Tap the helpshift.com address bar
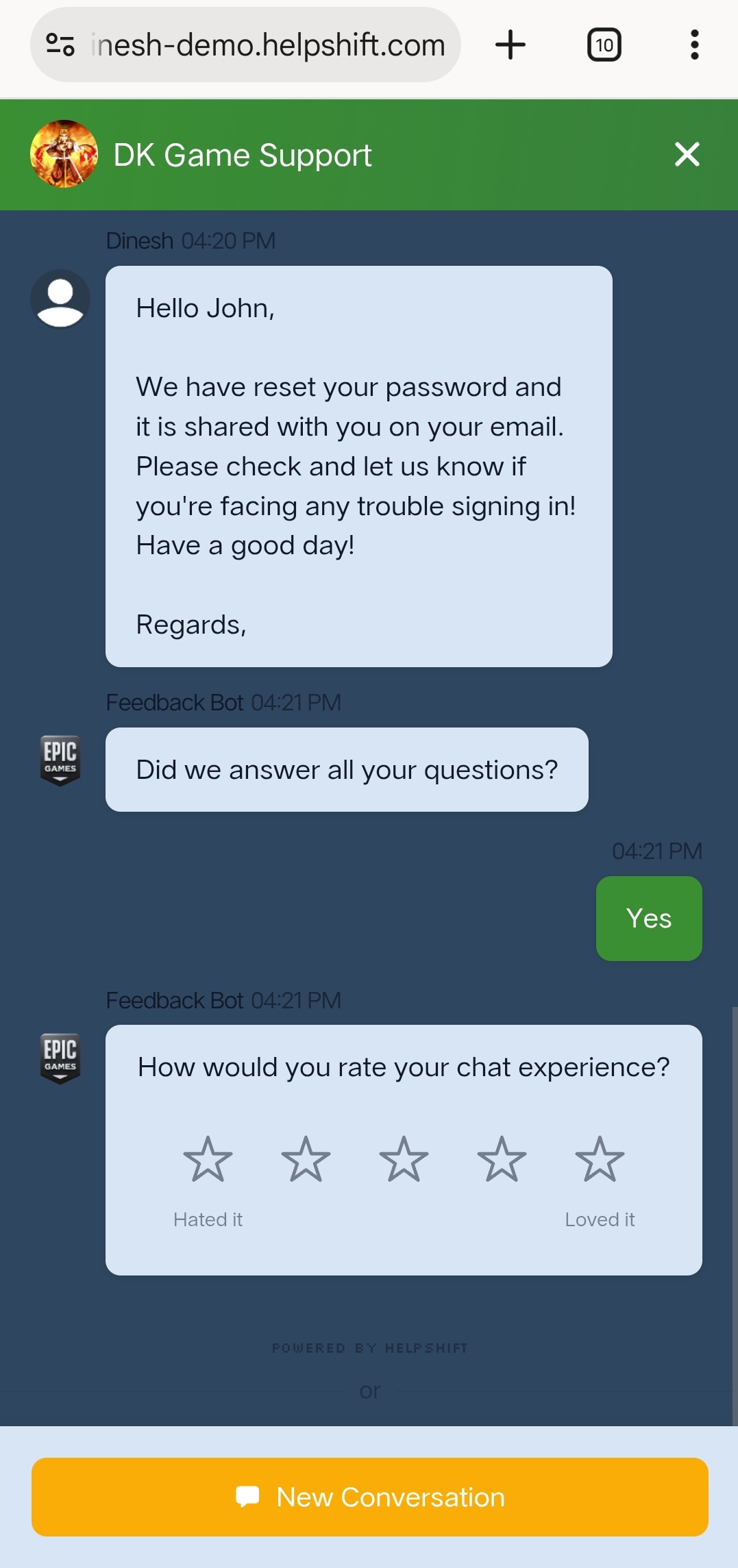Viewport: 738px width, 1568px height. pos(267,45)
